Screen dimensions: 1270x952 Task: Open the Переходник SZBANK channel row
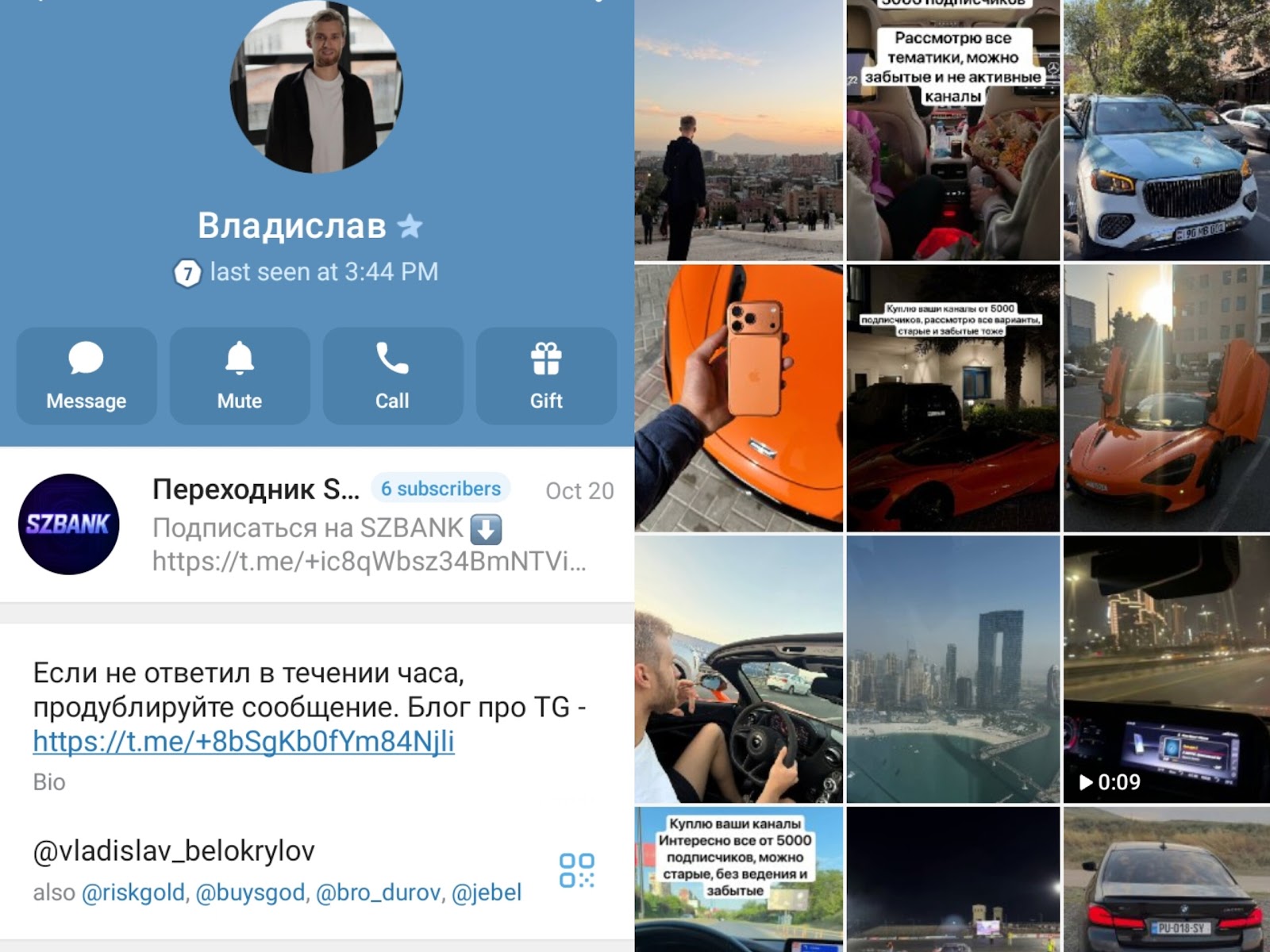(317, 524)
